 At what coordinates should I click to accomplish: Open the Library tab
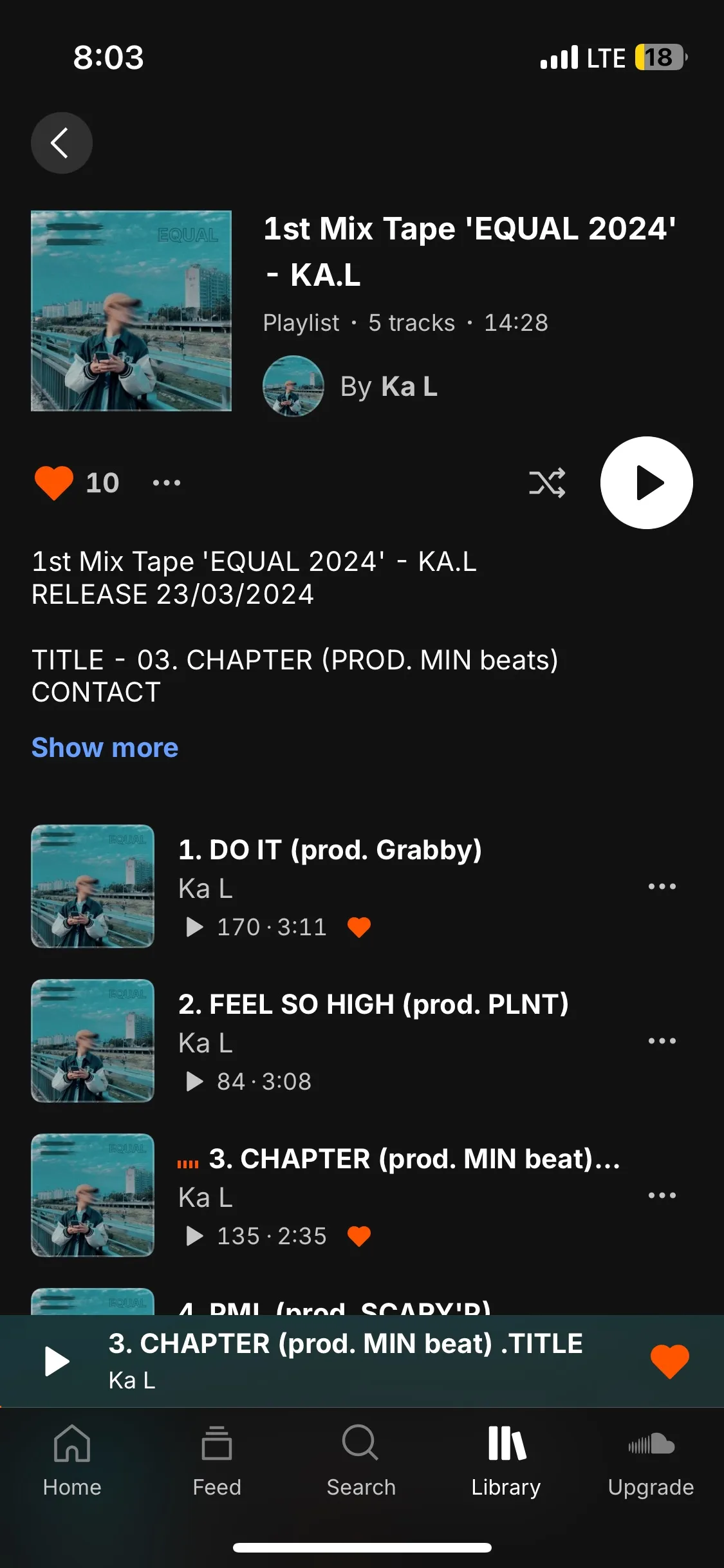[x=506, y=1460]
